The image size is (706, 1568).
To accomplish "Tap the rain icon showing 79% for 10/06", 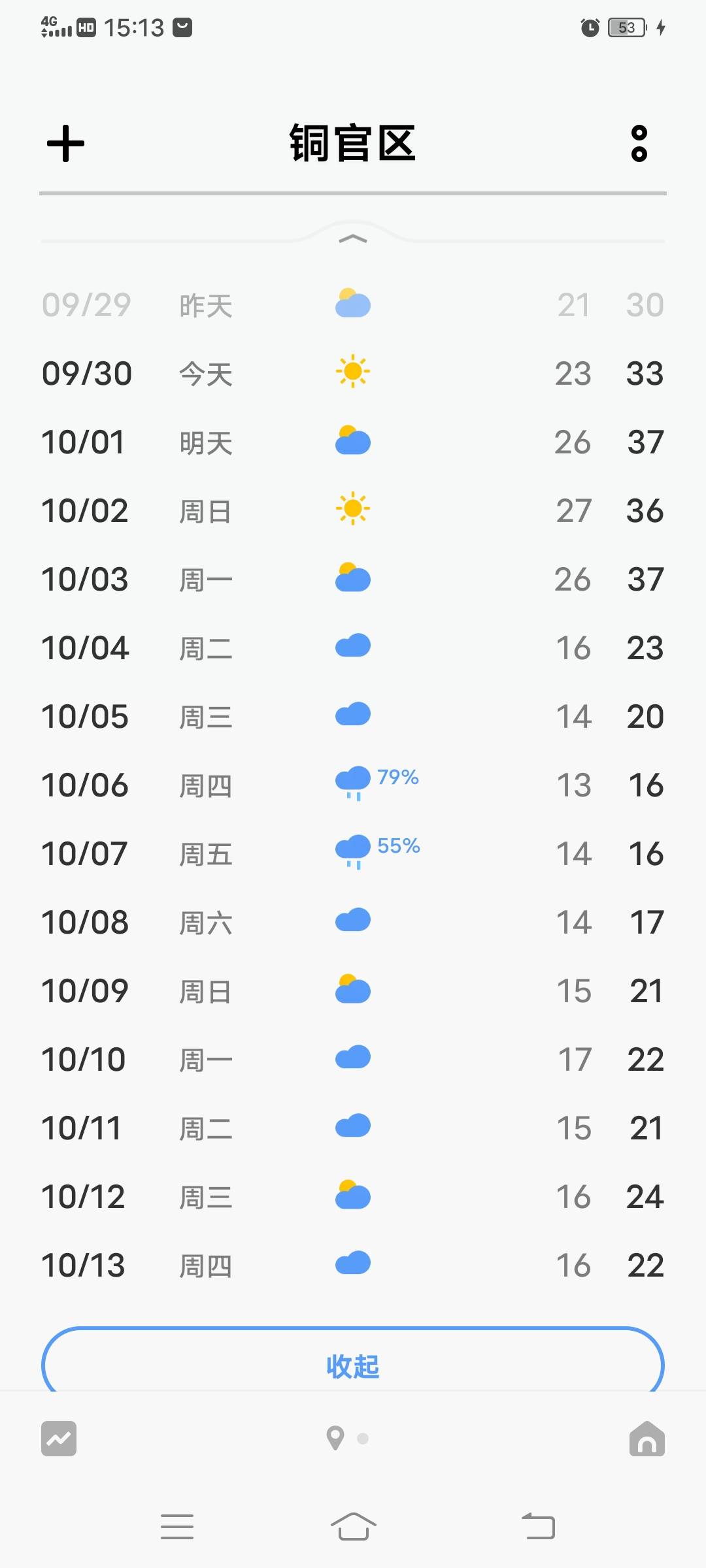I will point(352,781).
